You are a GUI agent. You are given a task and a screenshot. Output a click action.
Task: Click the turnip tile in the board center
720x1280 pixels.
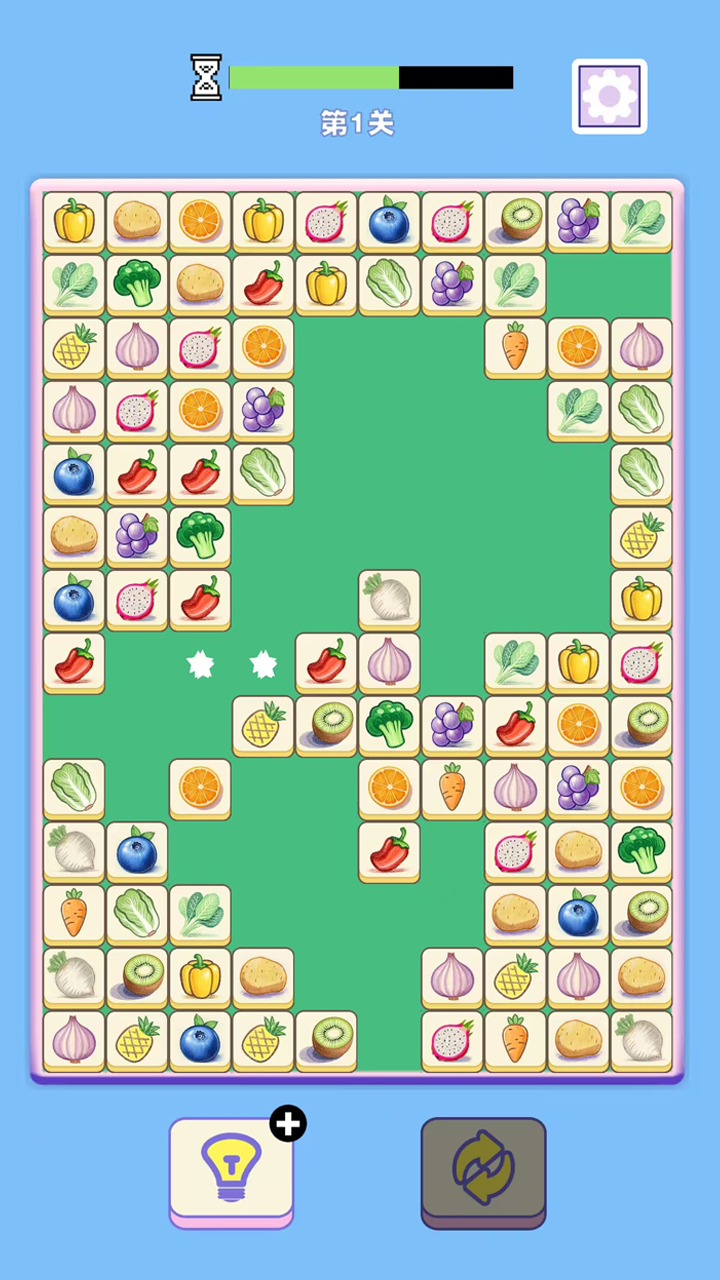(389, 598)
